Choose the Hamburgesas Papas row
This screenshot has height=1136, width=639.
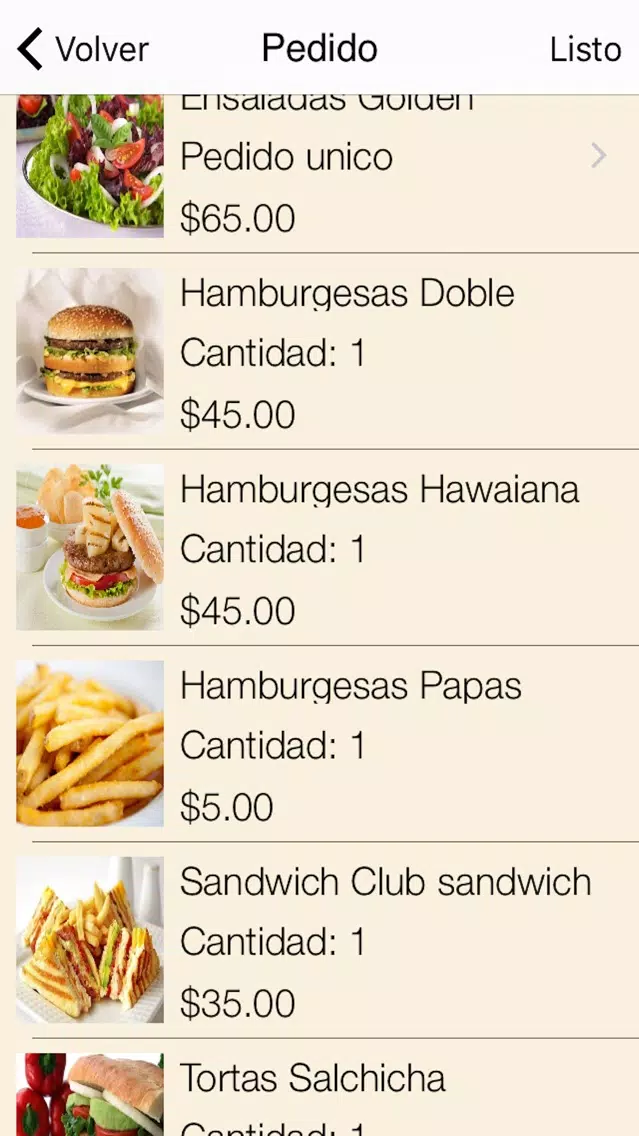(320, 744)
